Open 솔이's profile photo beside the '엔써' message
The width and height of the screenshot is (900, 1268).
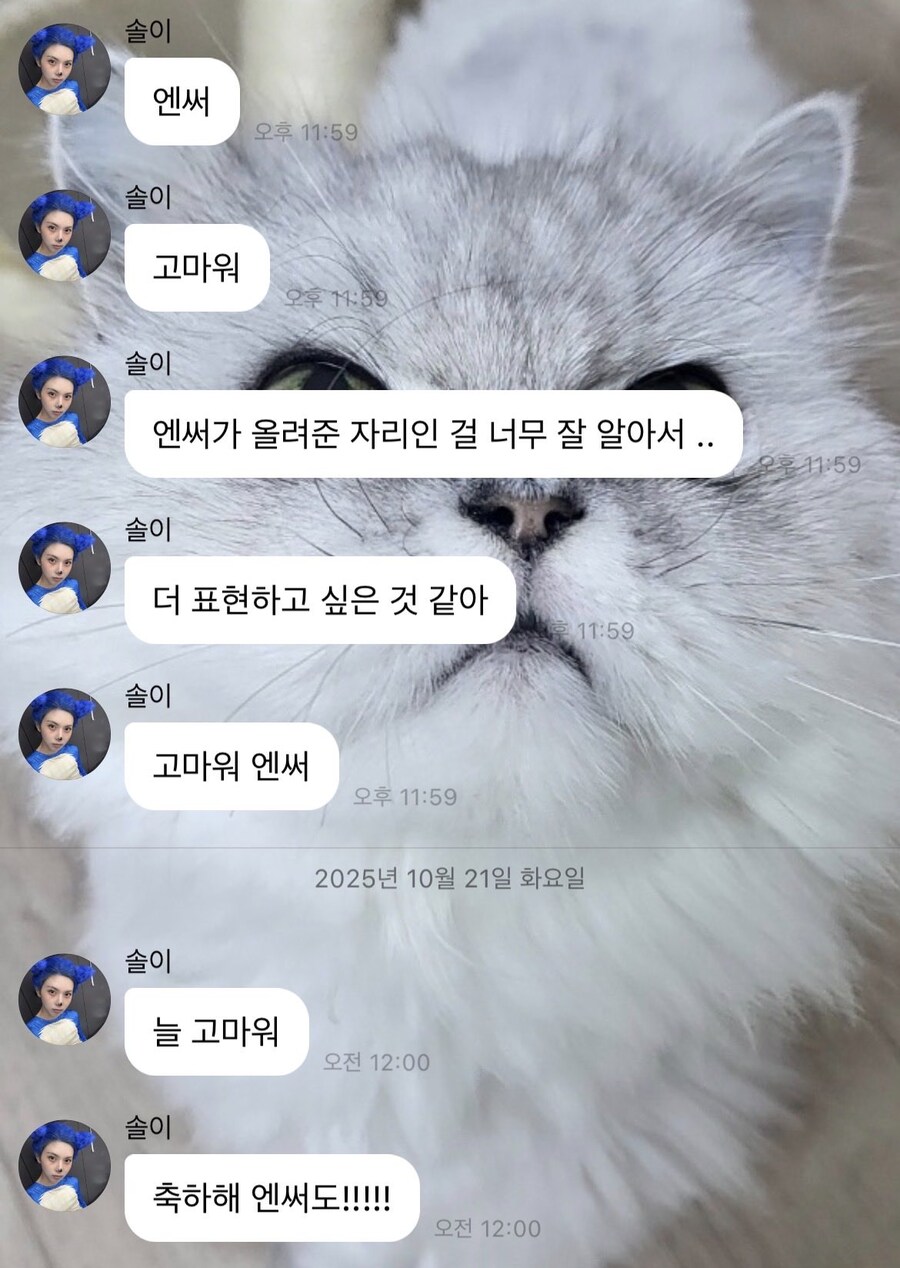click(x=64, y=70)
